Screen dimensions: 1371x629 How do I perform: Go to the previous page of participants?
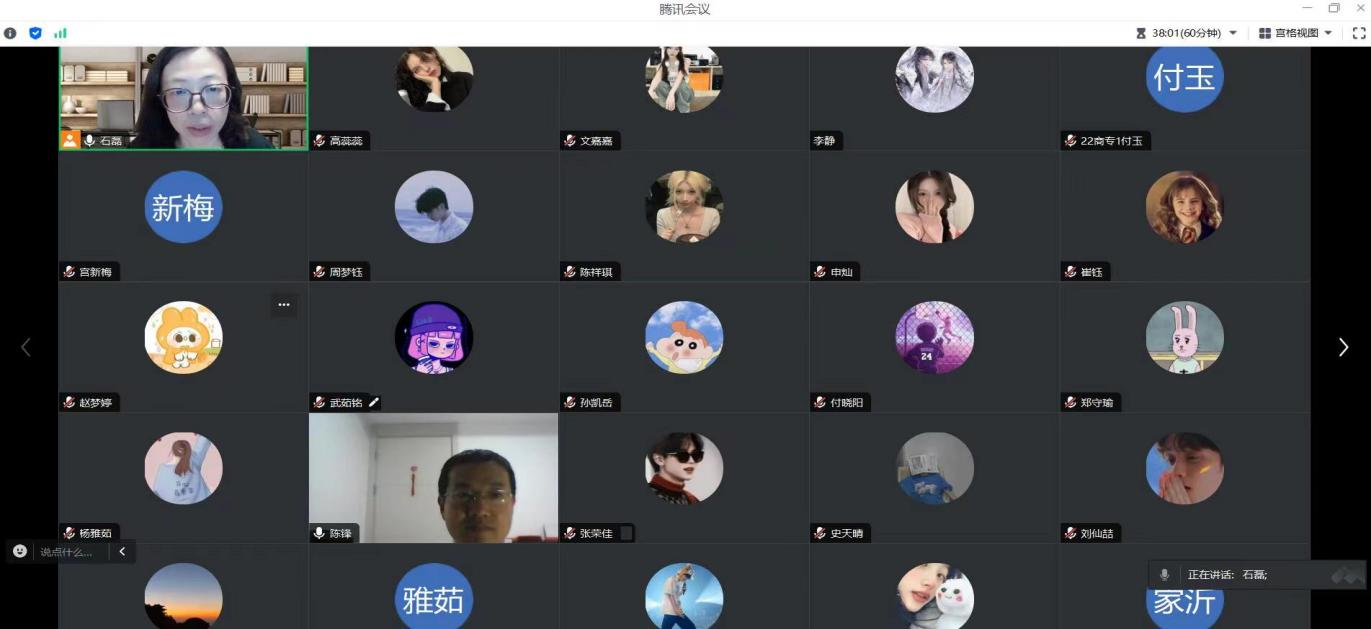(x=26, y=347)
